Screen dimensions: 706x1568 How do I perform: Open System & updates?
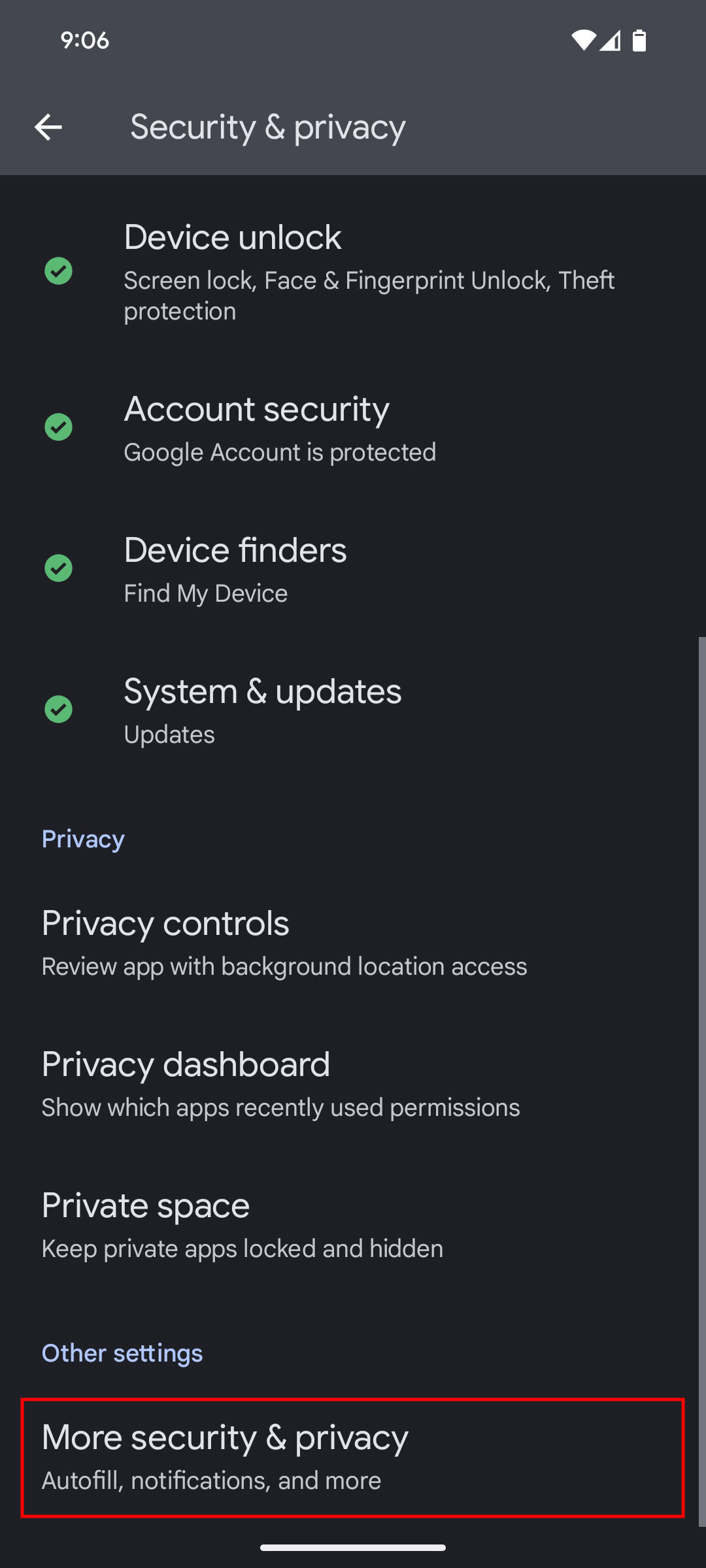pyautogui.click(x=353, y=710)
